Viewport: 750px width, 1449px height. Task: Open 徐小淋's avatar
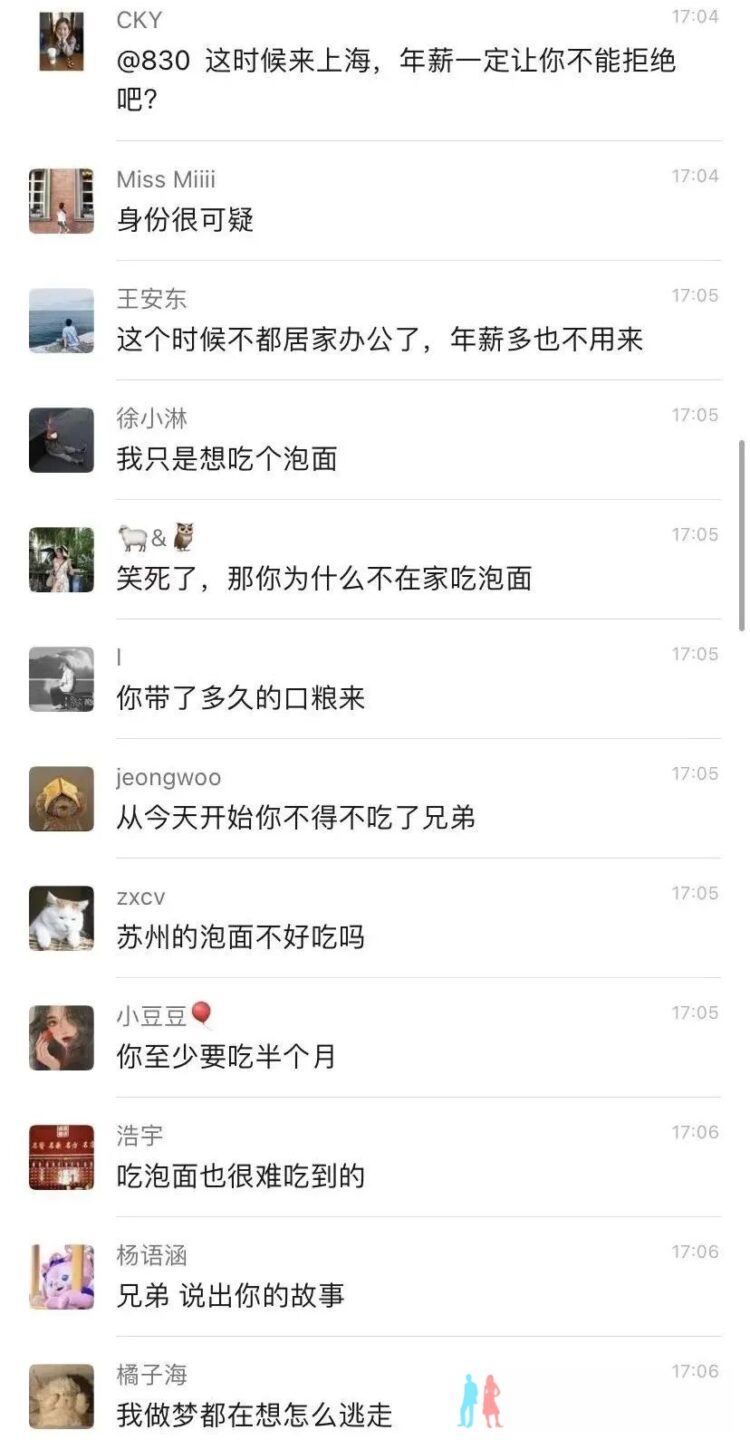(x=61, y=440)
